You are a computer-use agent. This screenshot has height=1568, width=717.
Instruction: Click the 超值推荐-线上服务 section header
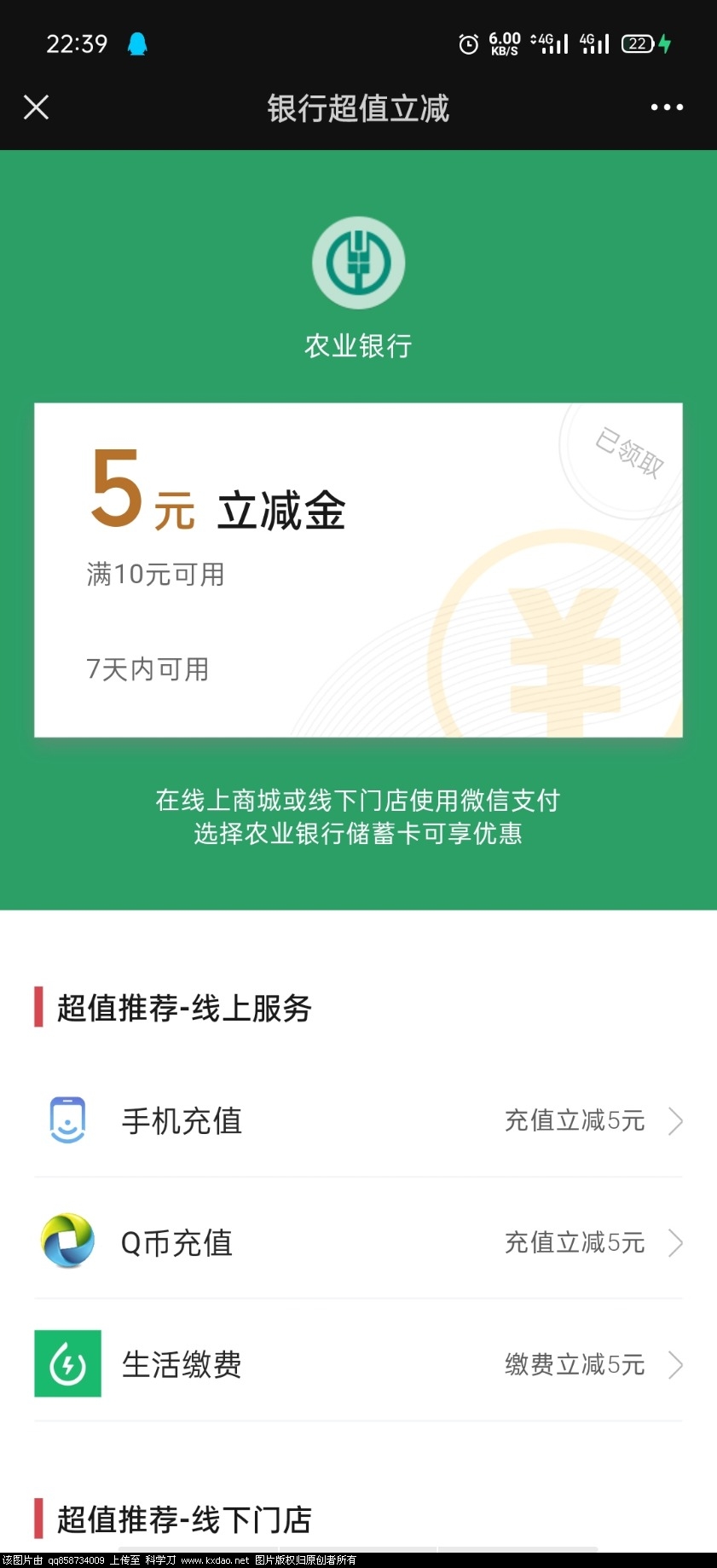(185, 1009)
